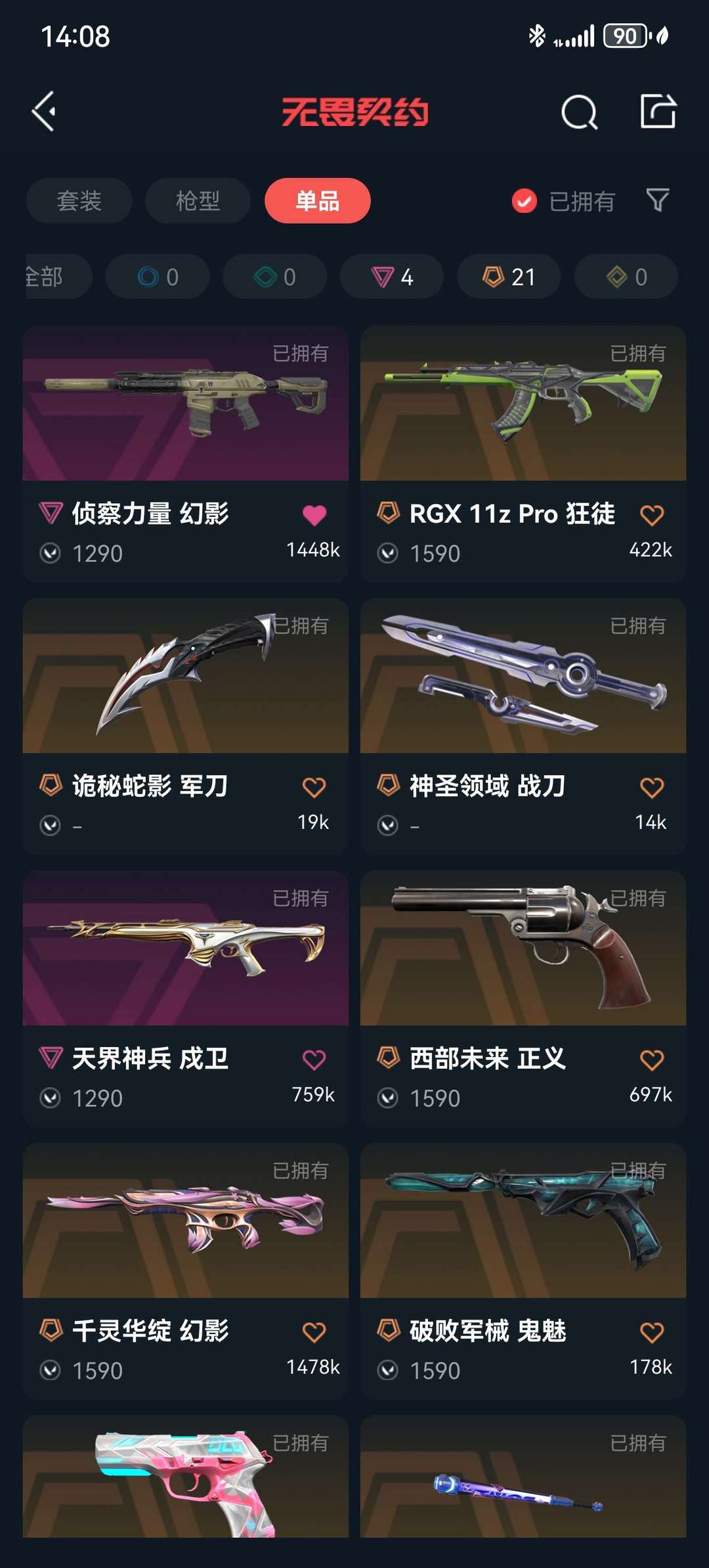Select the blue tier chip showing 0
Screen dimensions: 709x1568
[x=158, y=277]
